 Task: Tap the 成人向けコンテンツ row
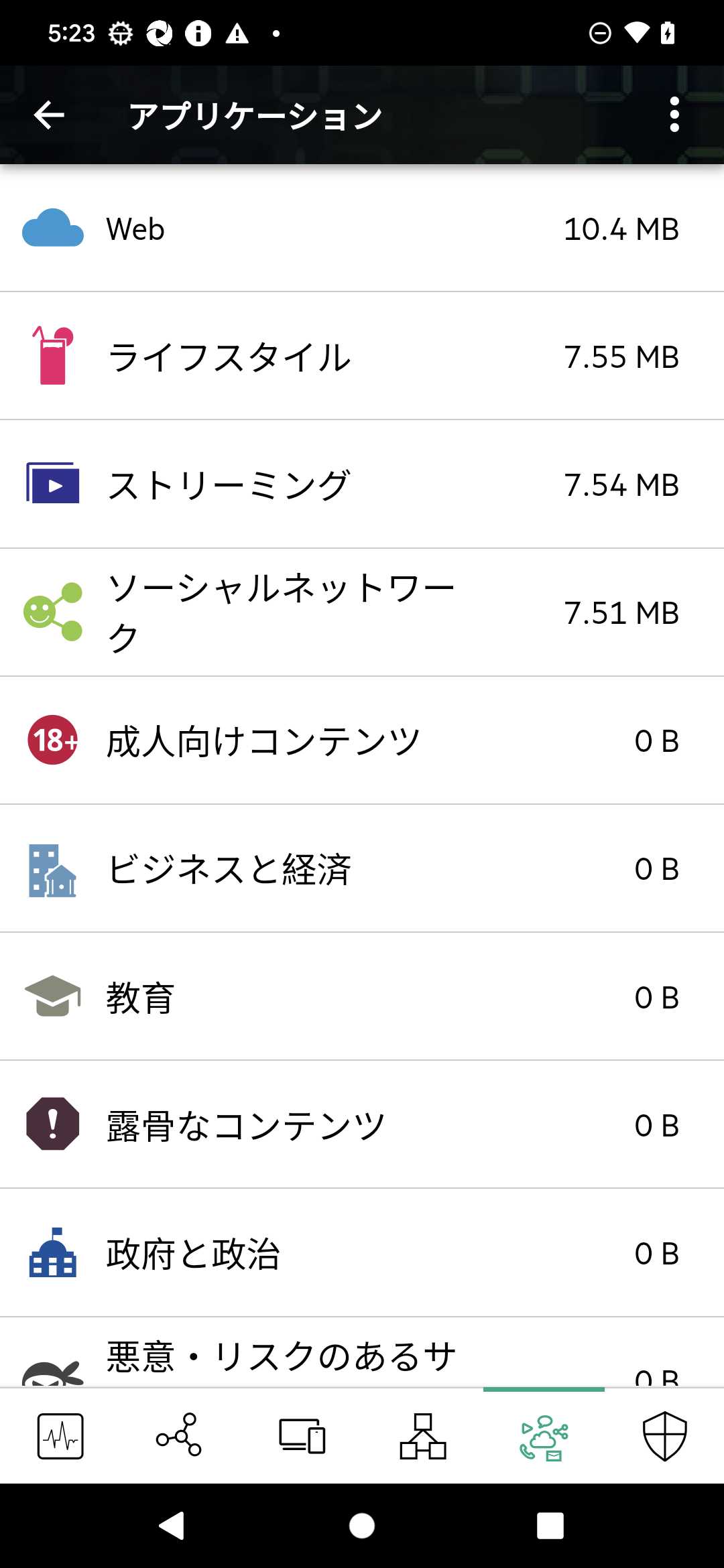(x=362, y=740)
